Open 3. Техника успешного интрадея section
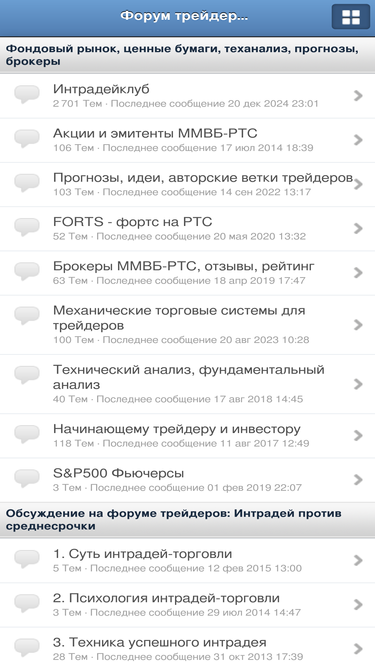The image size is (375, 667). point(188,647)
